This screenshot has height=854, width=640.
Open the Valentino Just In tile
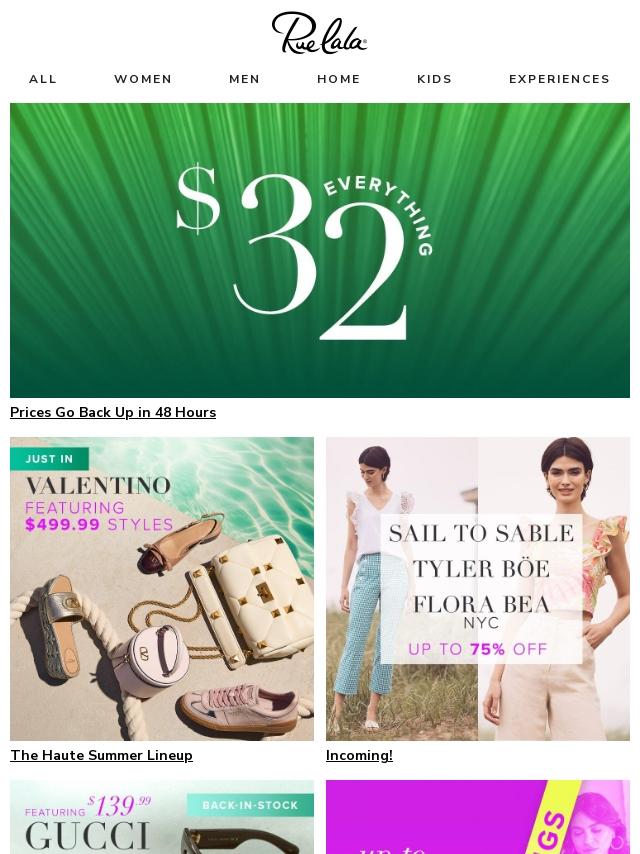[162, 588]
